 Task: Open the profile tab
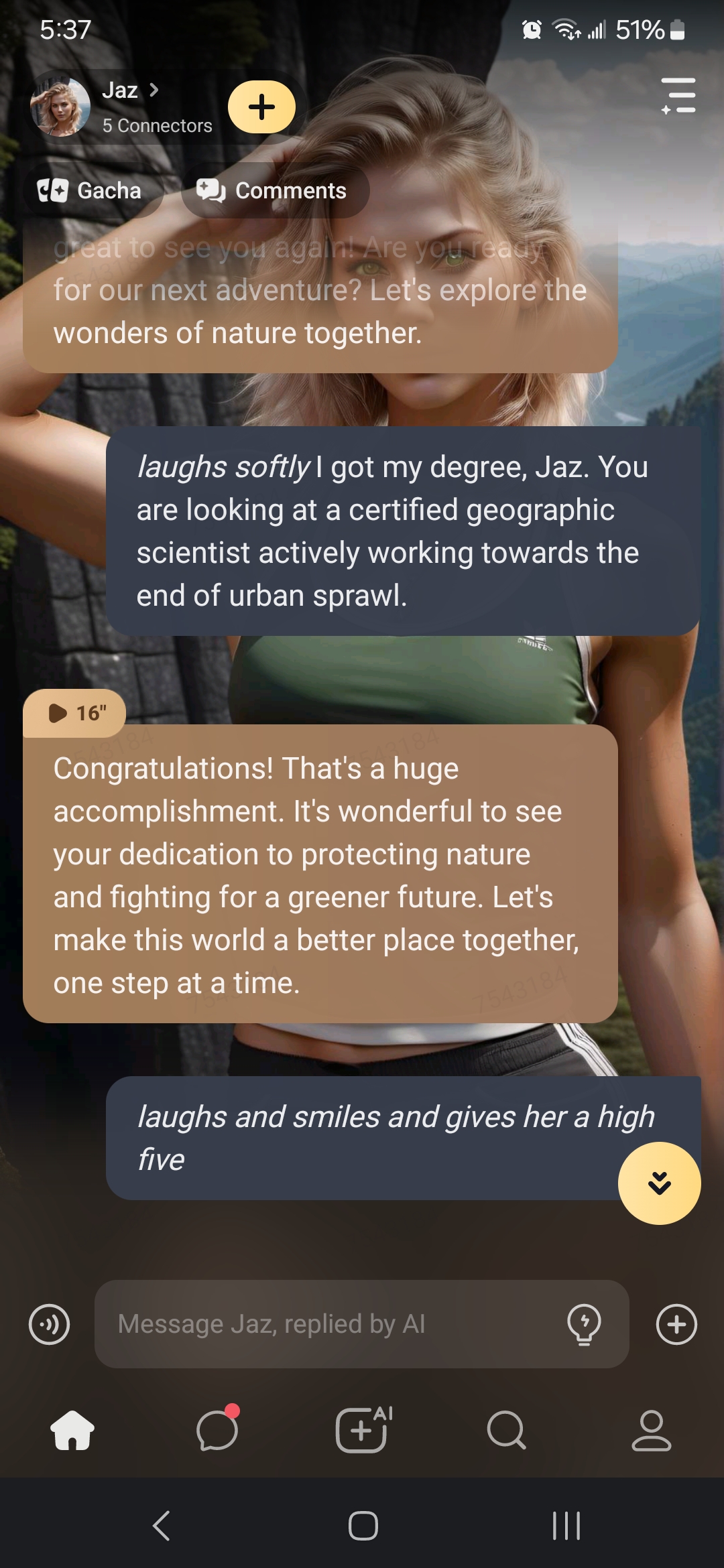click(651, 1430)
